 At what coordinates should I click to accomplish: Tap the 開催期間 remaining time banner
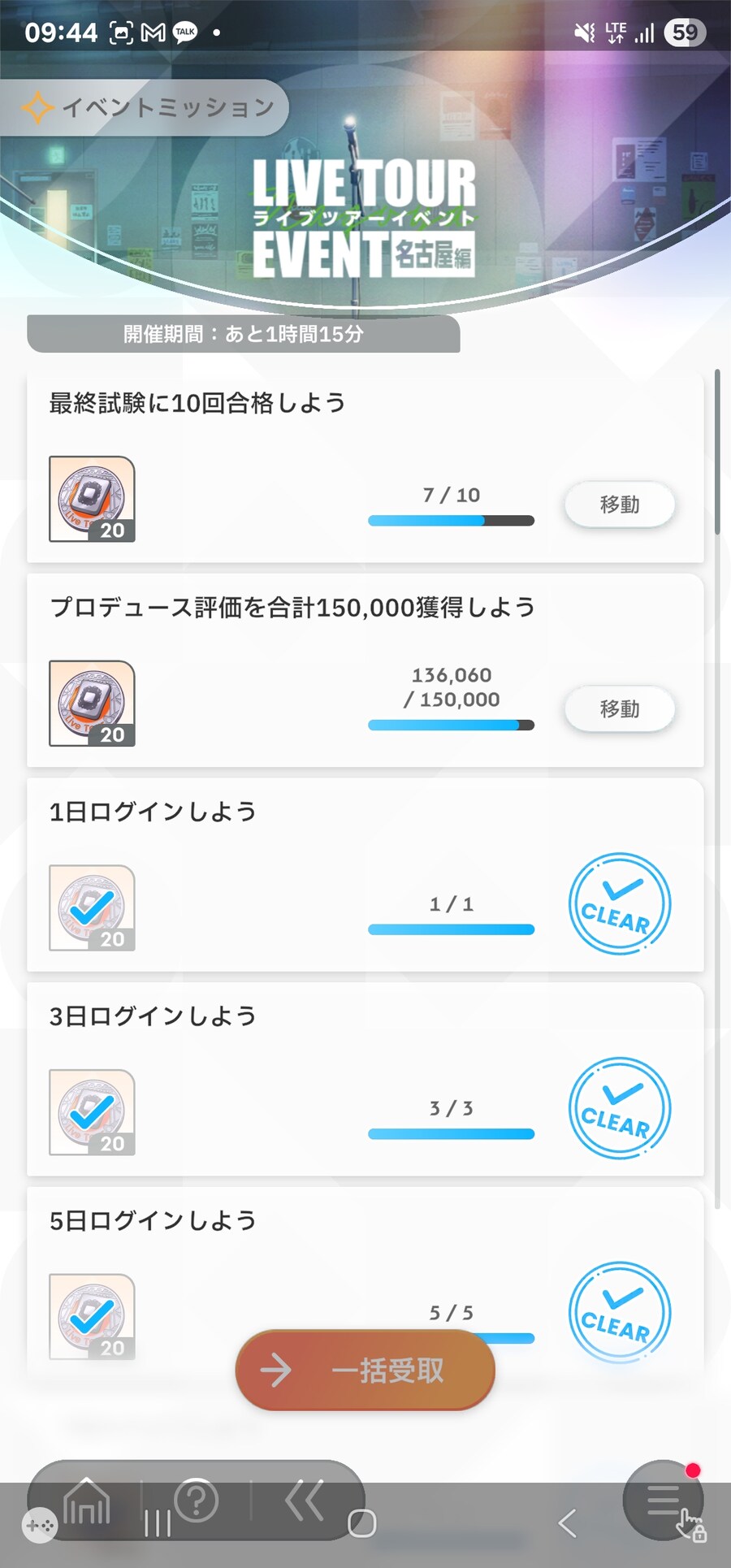pos(243,333)
